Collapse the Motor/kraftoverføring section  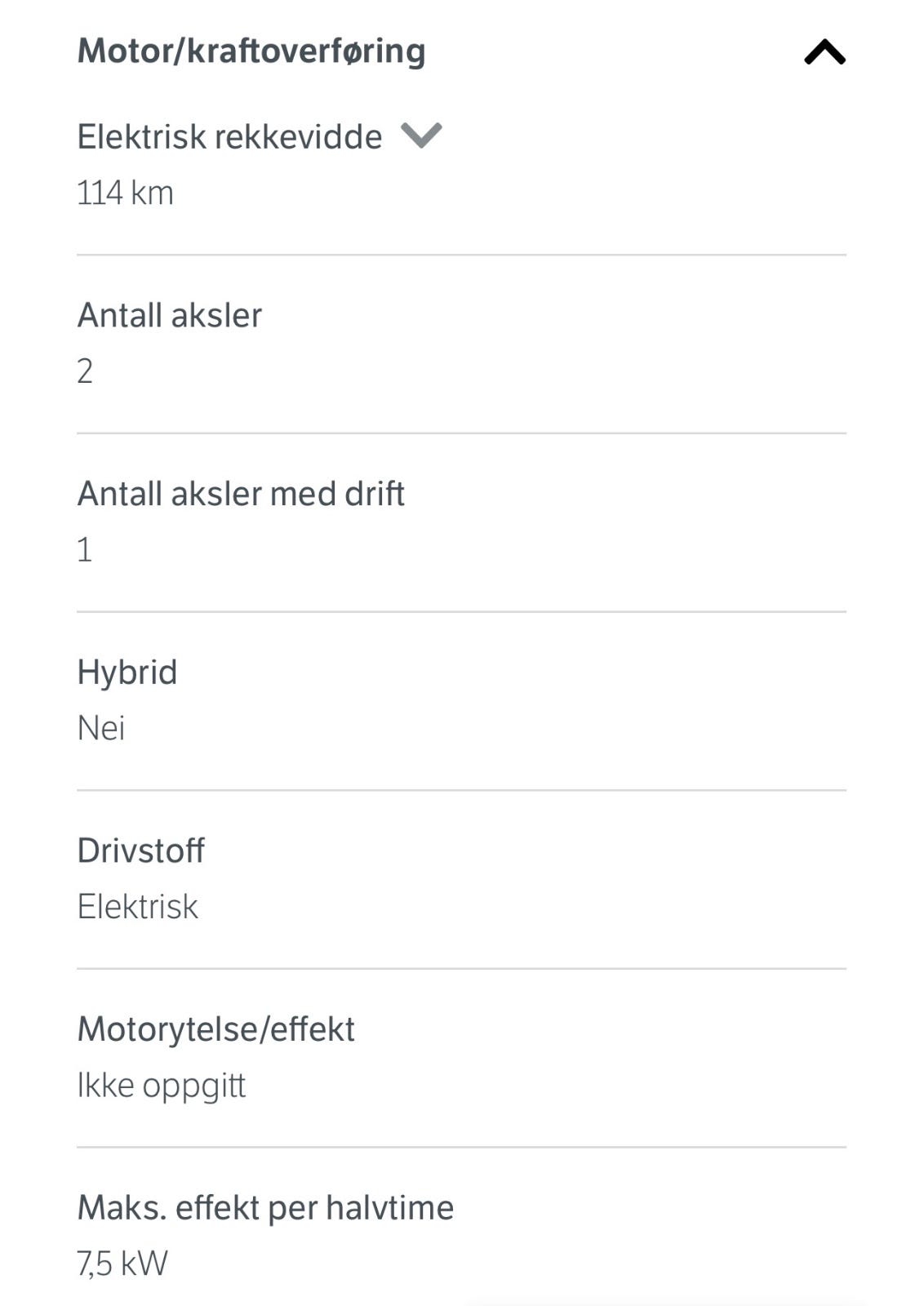point(824,52)
